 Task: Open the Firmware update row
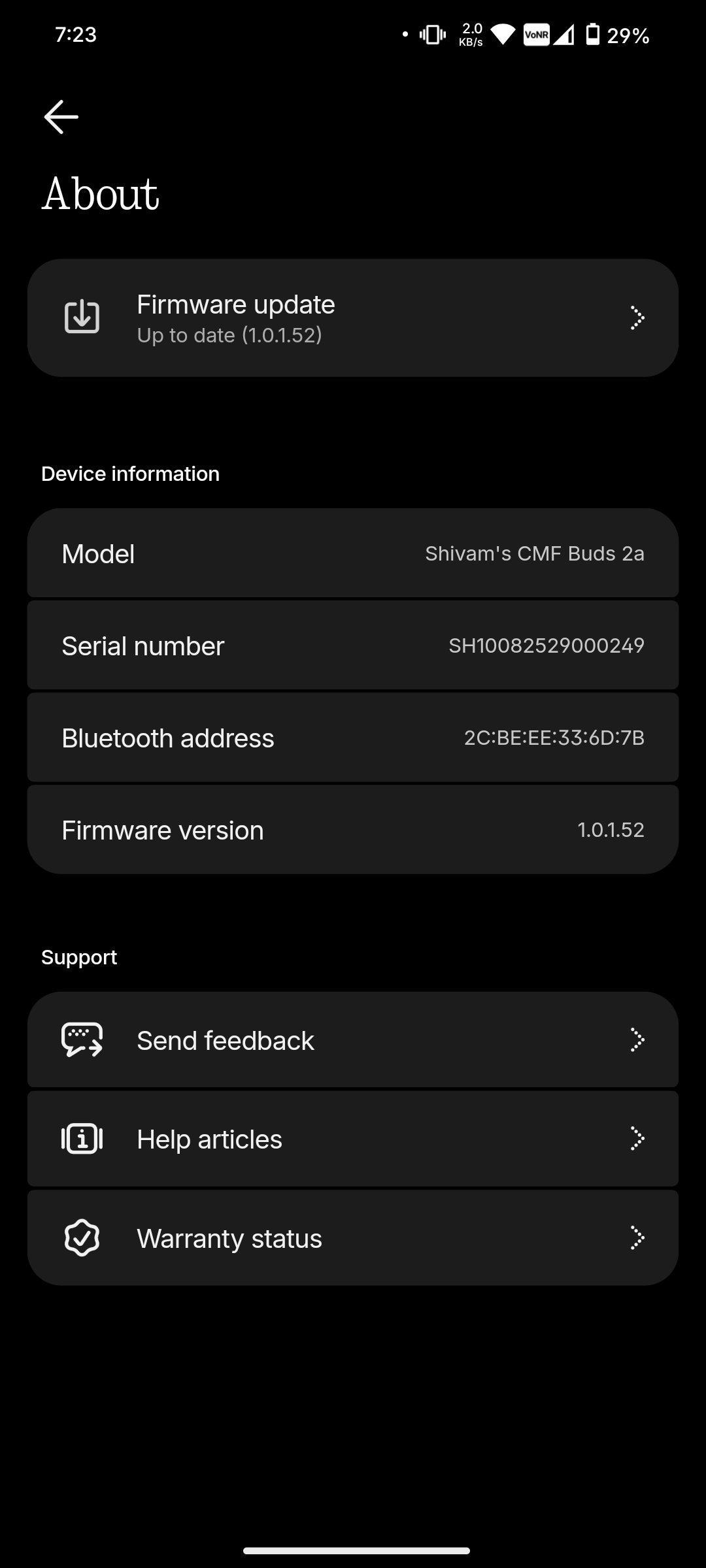[353, 318]
